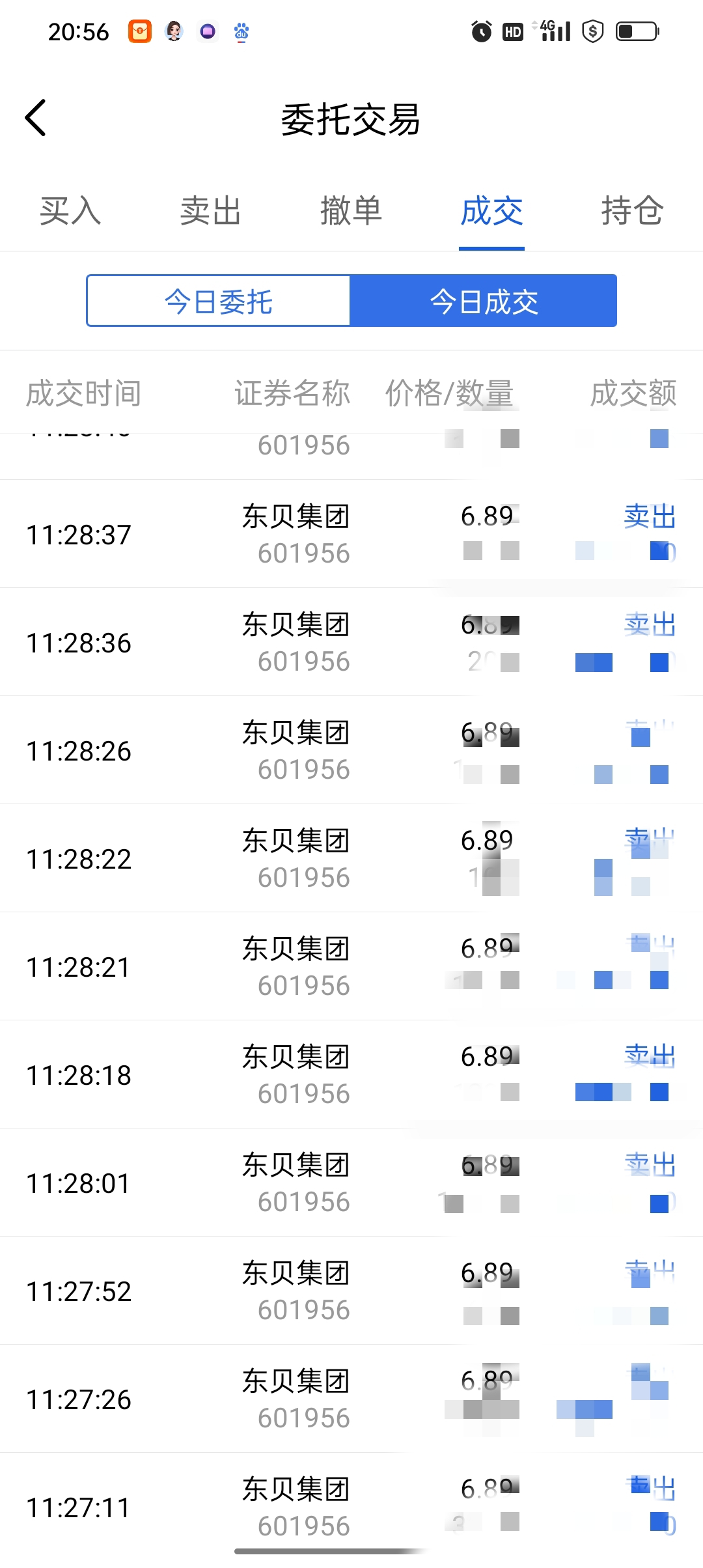
Task: View the 11:28:26 trade record
Action: click(x=351, y=750)
